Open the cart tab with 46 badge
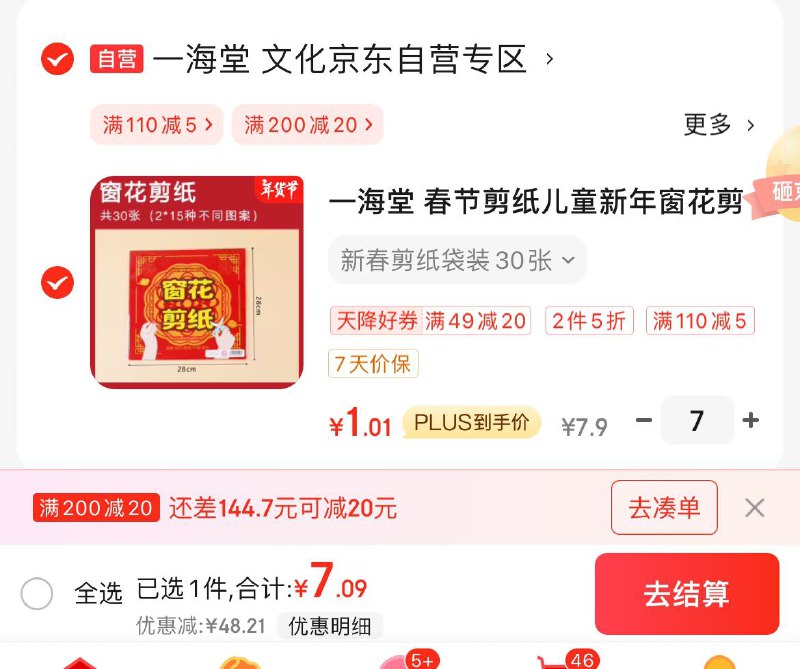Viewport: 800px width, 669px height. click(x=556, y=662)
